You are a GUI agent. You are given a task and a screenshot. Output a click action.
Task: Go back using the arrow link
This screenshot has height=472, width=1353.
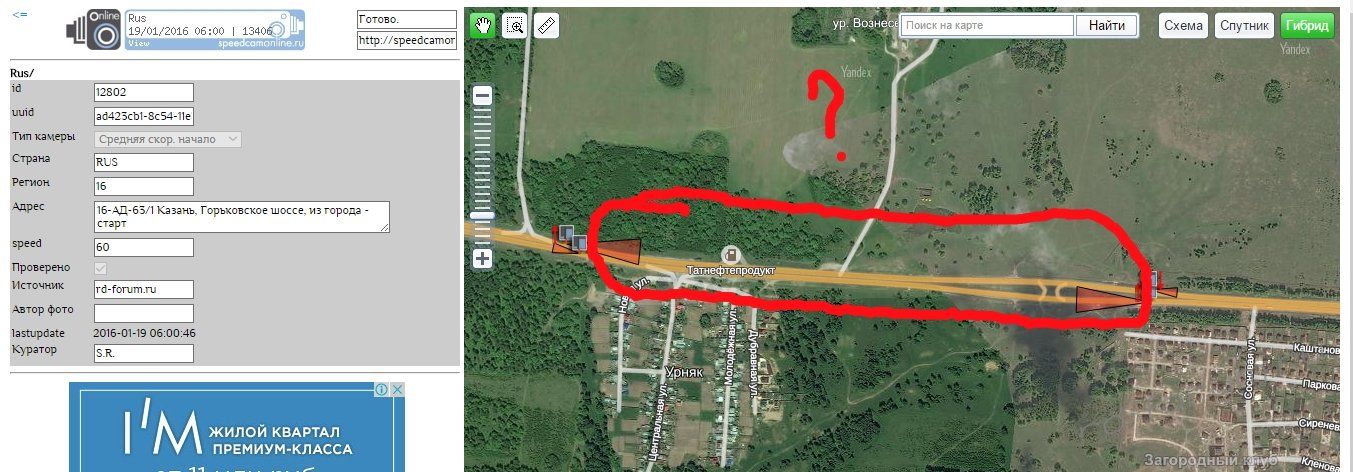click(x=20, y=16)
